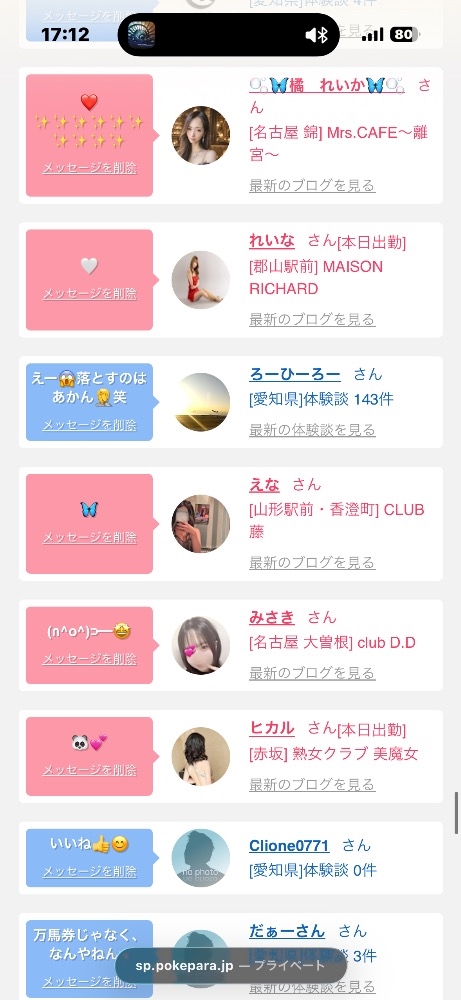Open みさき's profile link

[272, 617]
